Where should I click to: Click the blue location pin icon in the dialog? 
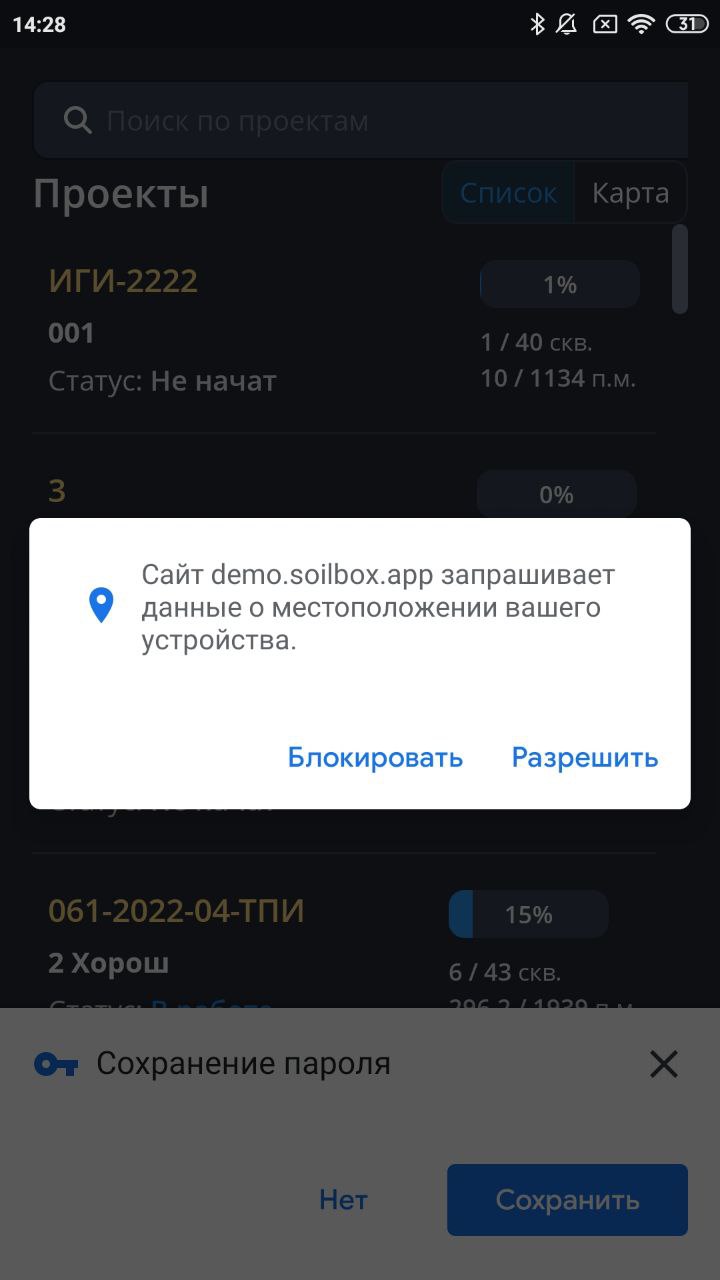[100, 605]
